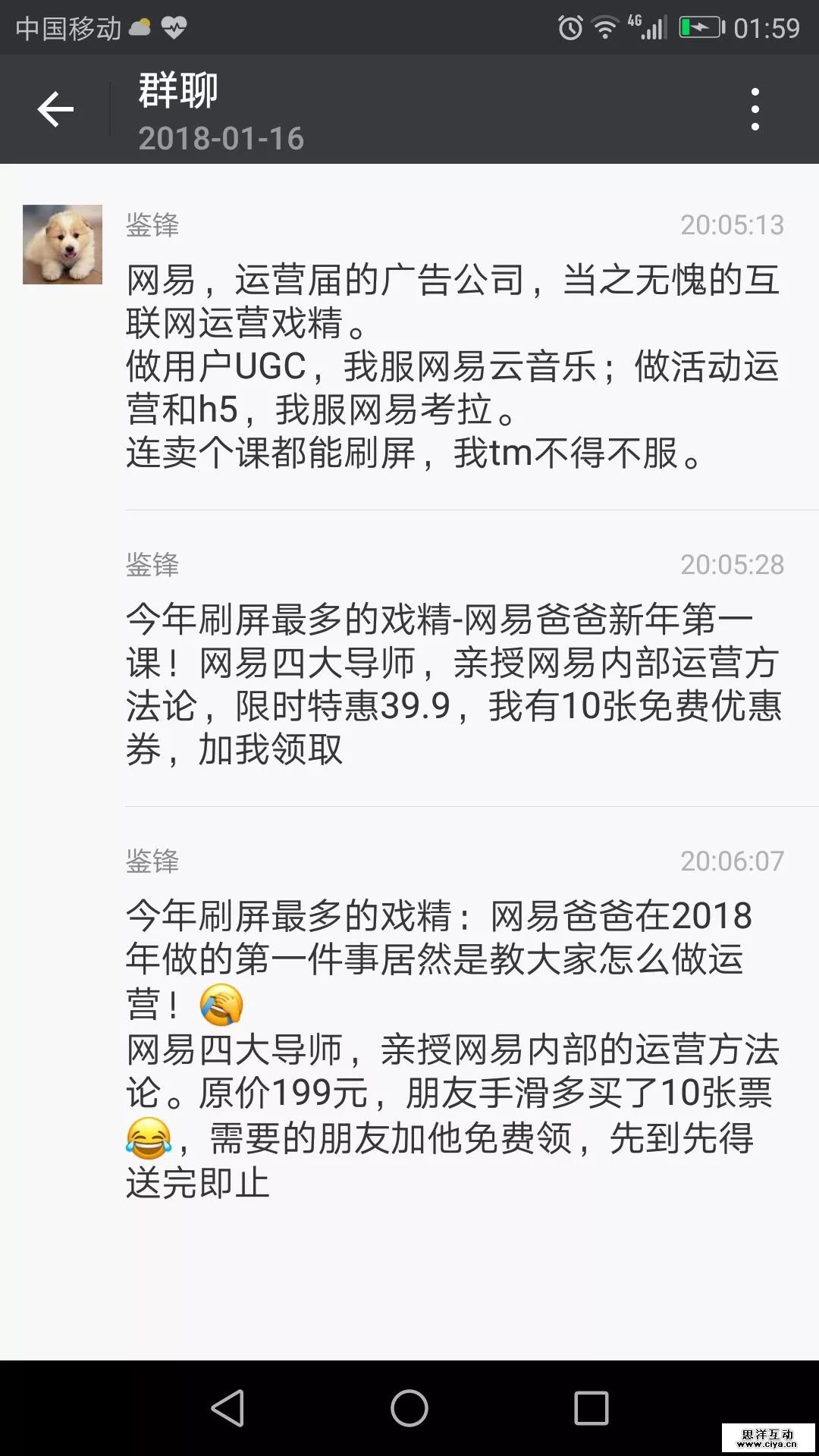Image resolution: width=819 pixels, height=1456 pixels.
Task: Tap the system back triangle
Action: point(227,1408)
